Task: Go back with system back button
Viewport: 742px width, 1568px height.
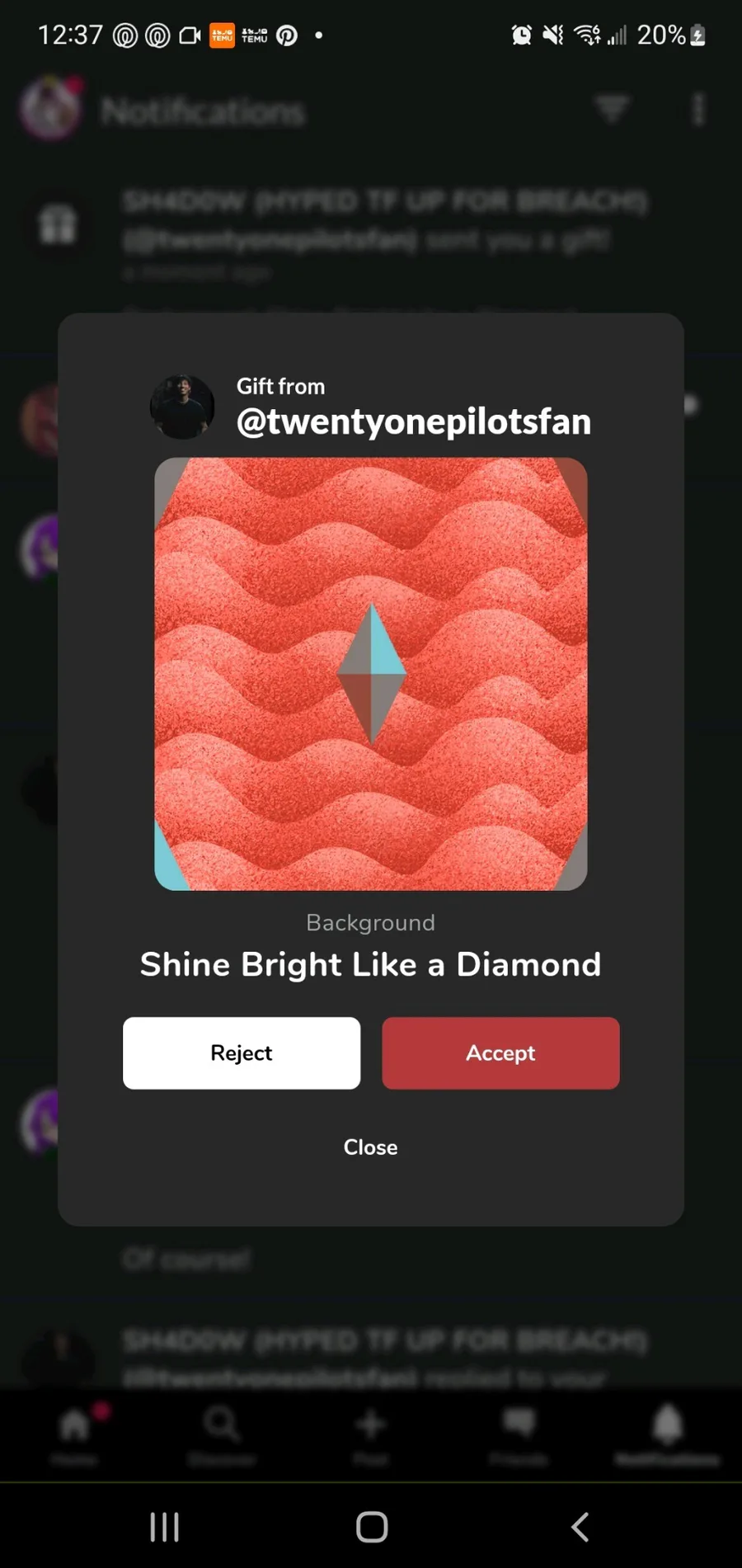Action: pos(580,1527)
